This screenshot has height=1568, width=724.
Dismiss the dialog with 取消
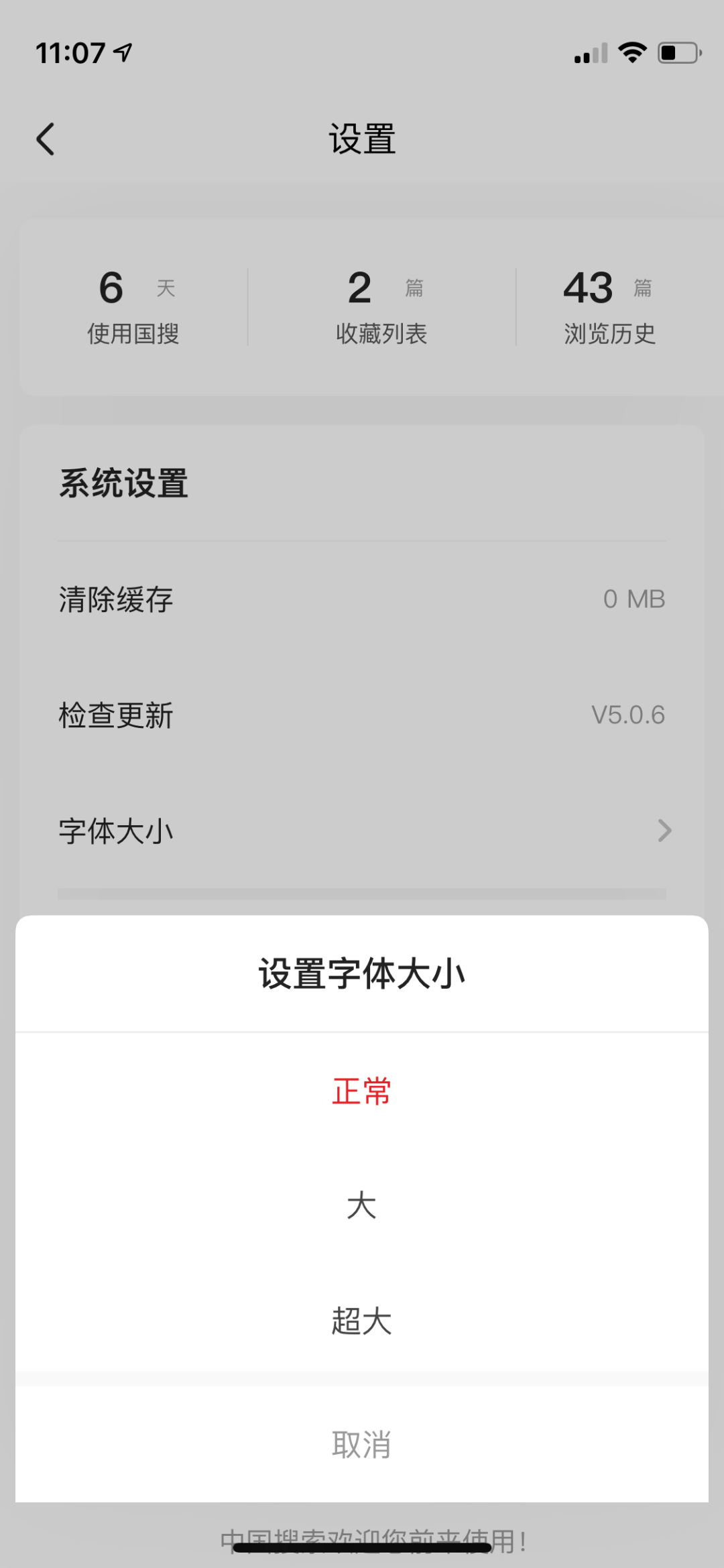(361, 1444)
